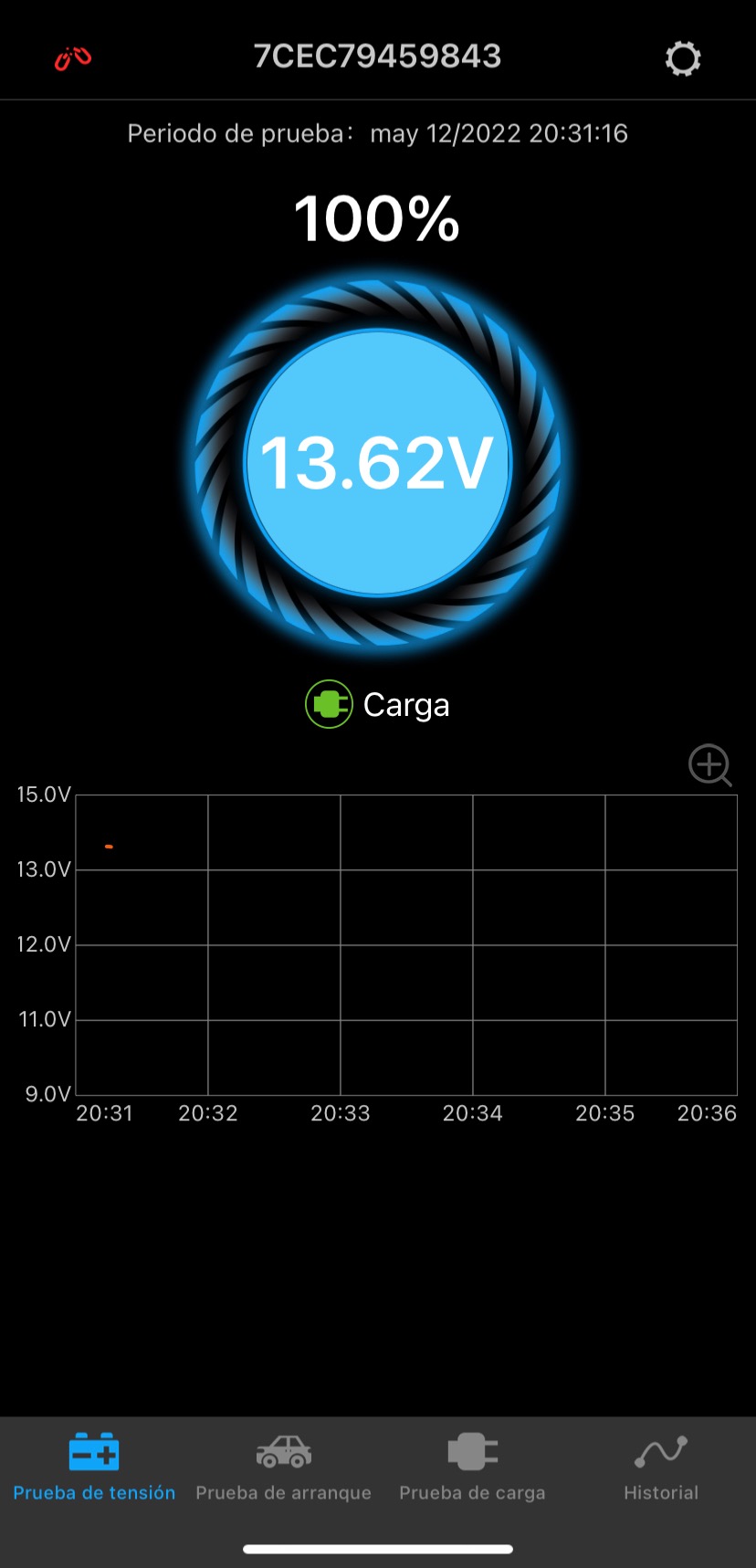
Task: Select the Prueba de tensión tab
Action: click(x=94, y=1468)
